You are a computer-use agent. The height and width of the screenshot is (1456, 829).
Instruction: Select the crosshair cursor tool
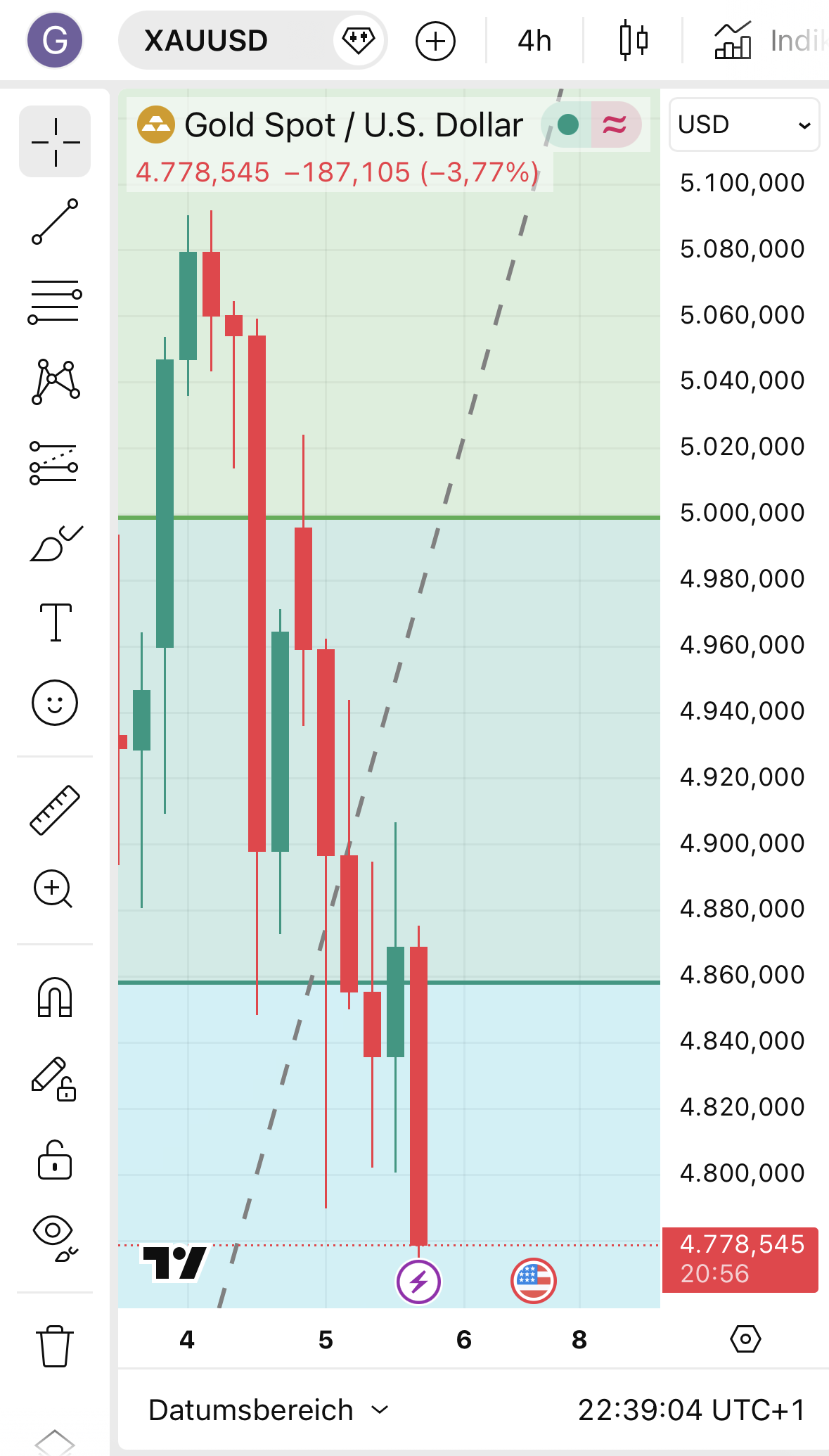point(55,142)
